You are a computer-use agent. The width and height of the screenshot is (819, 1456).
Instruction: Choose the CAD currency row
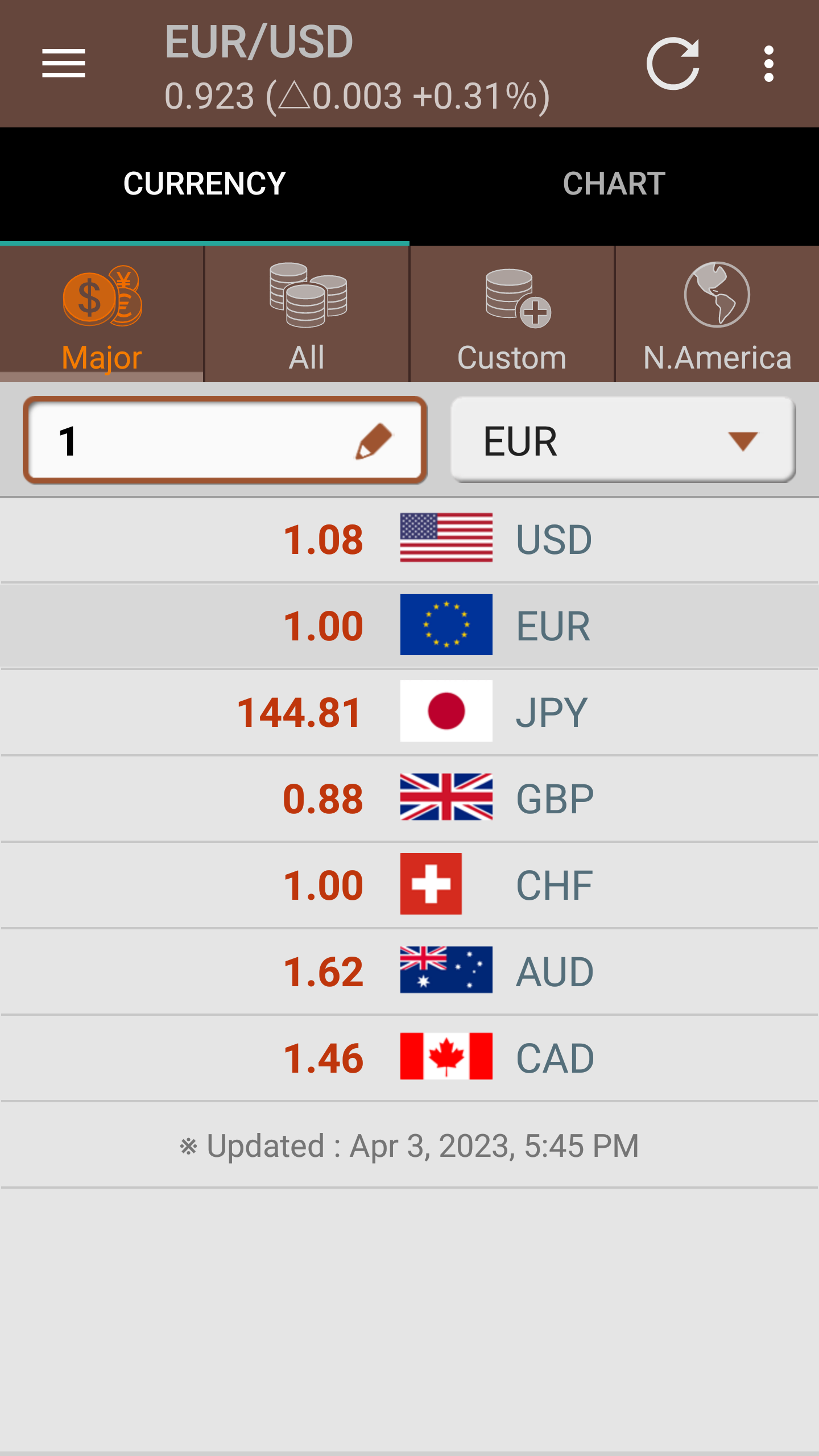[x=409, y=1058]
